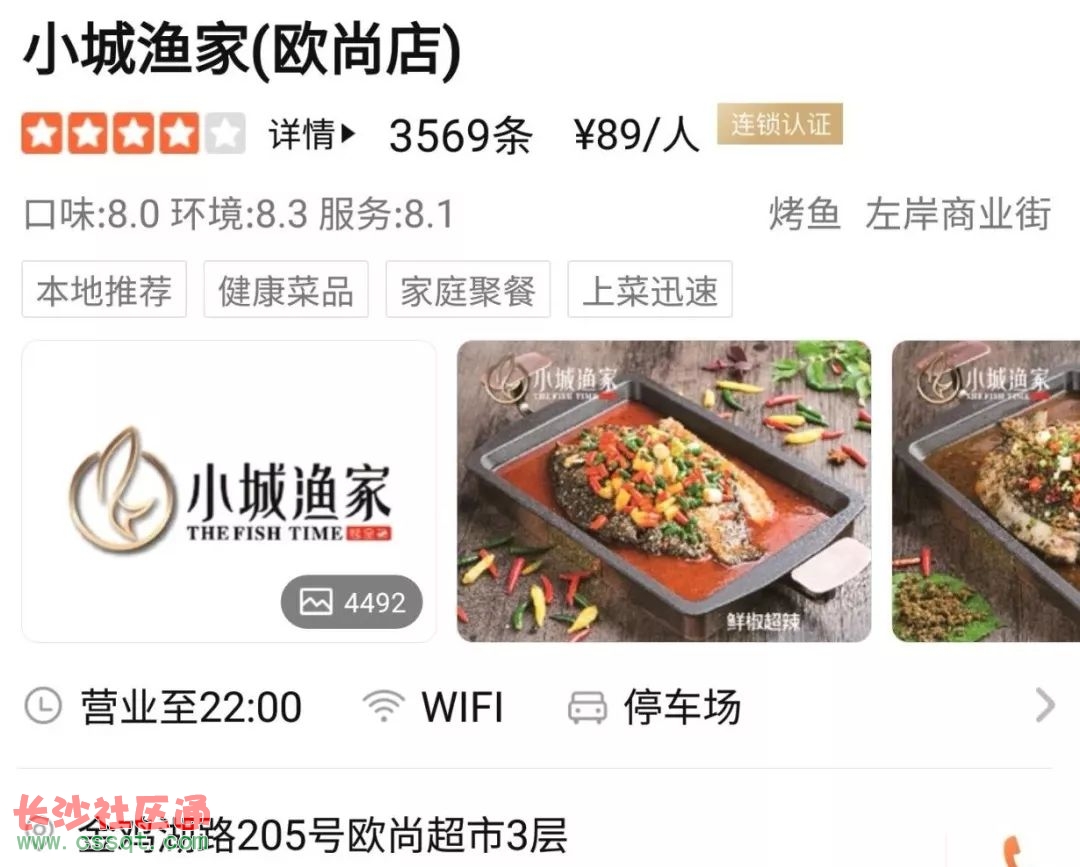Select the 本地推荐 tag
Screen dimensions: 1080x867
tap(104, 290)
